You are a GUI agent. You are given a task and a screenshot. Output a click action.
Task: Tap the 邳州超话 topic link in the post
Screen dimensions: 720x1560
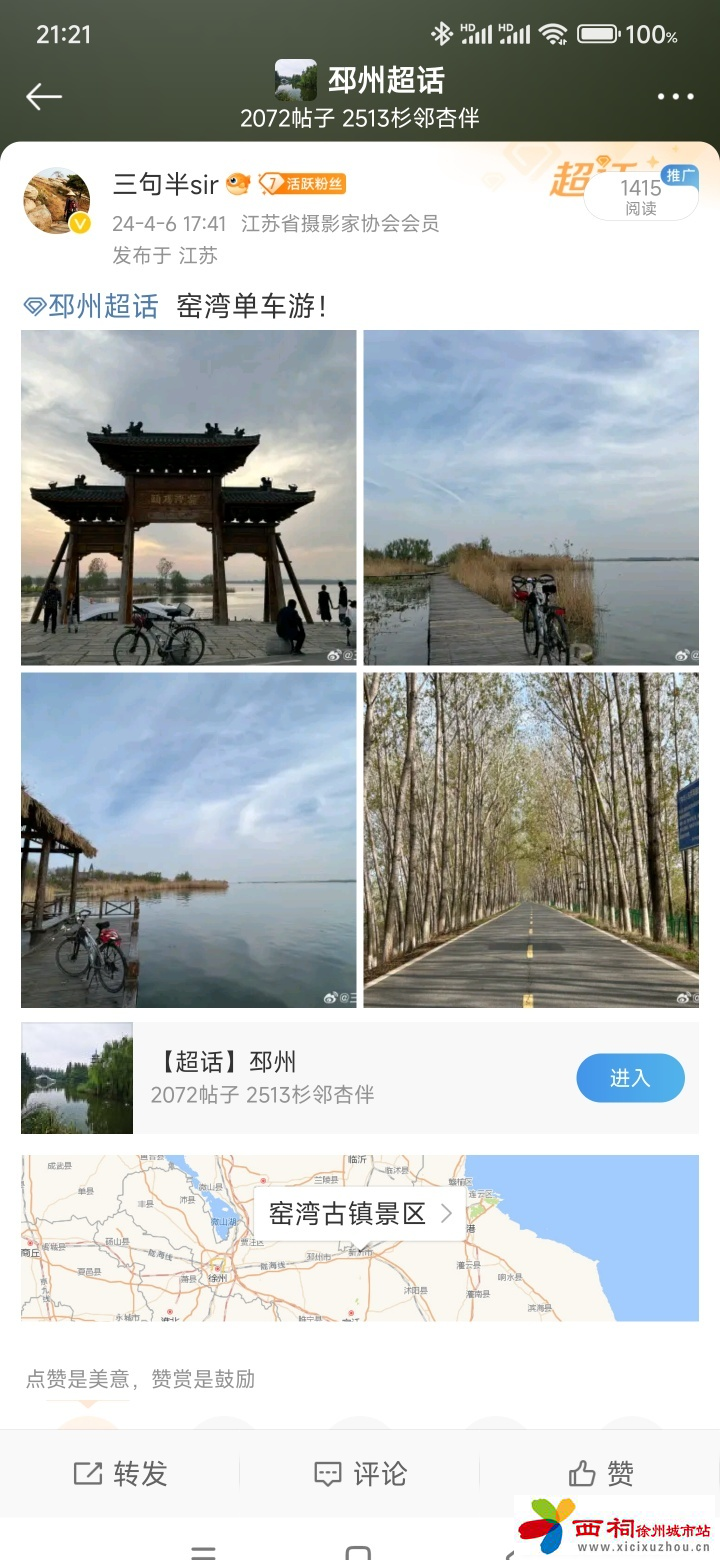pyautogui.click(x=92, y=306)
